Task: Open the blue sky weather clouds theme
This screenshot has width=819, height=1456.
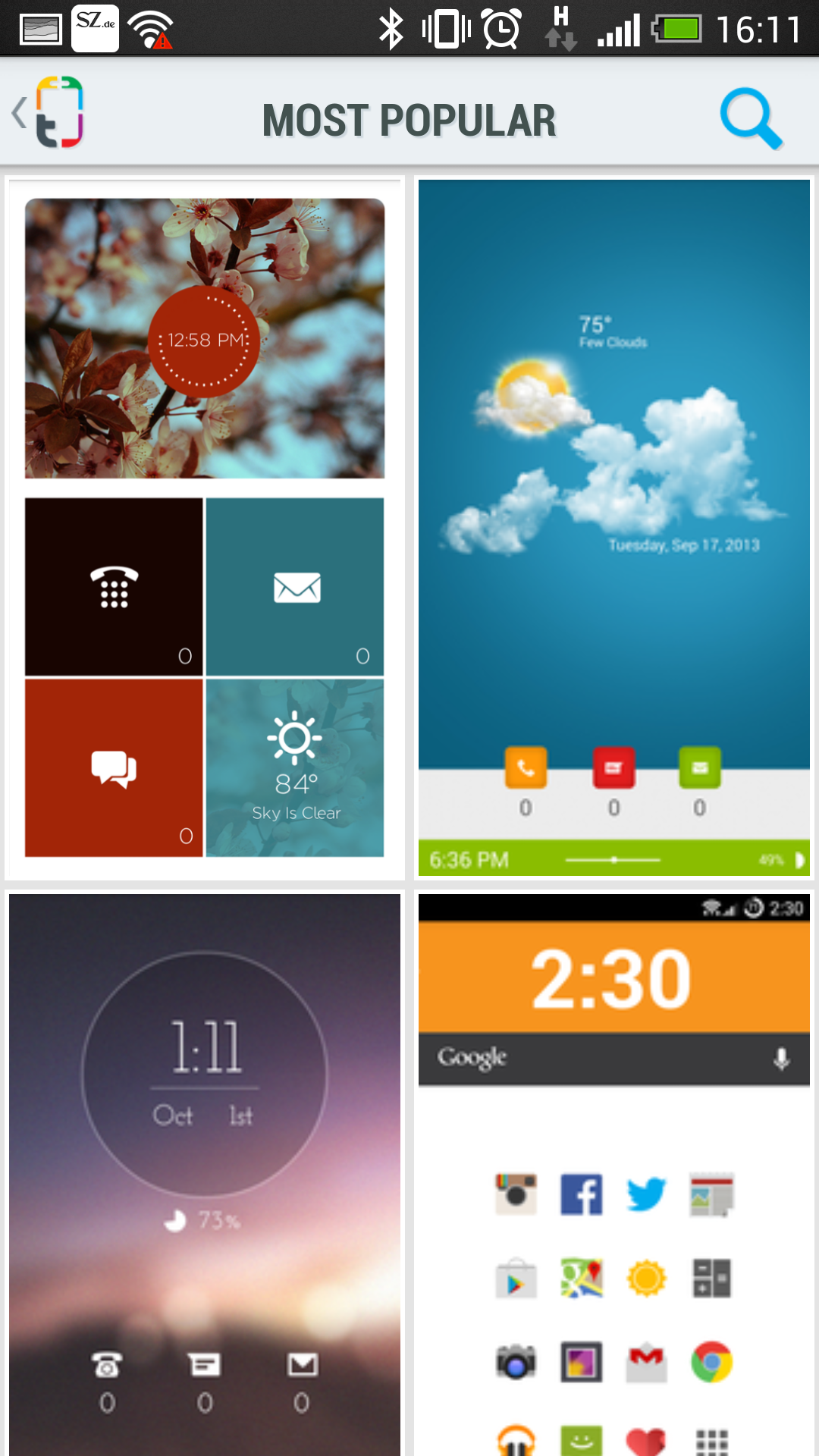Action: click(613, 528)
